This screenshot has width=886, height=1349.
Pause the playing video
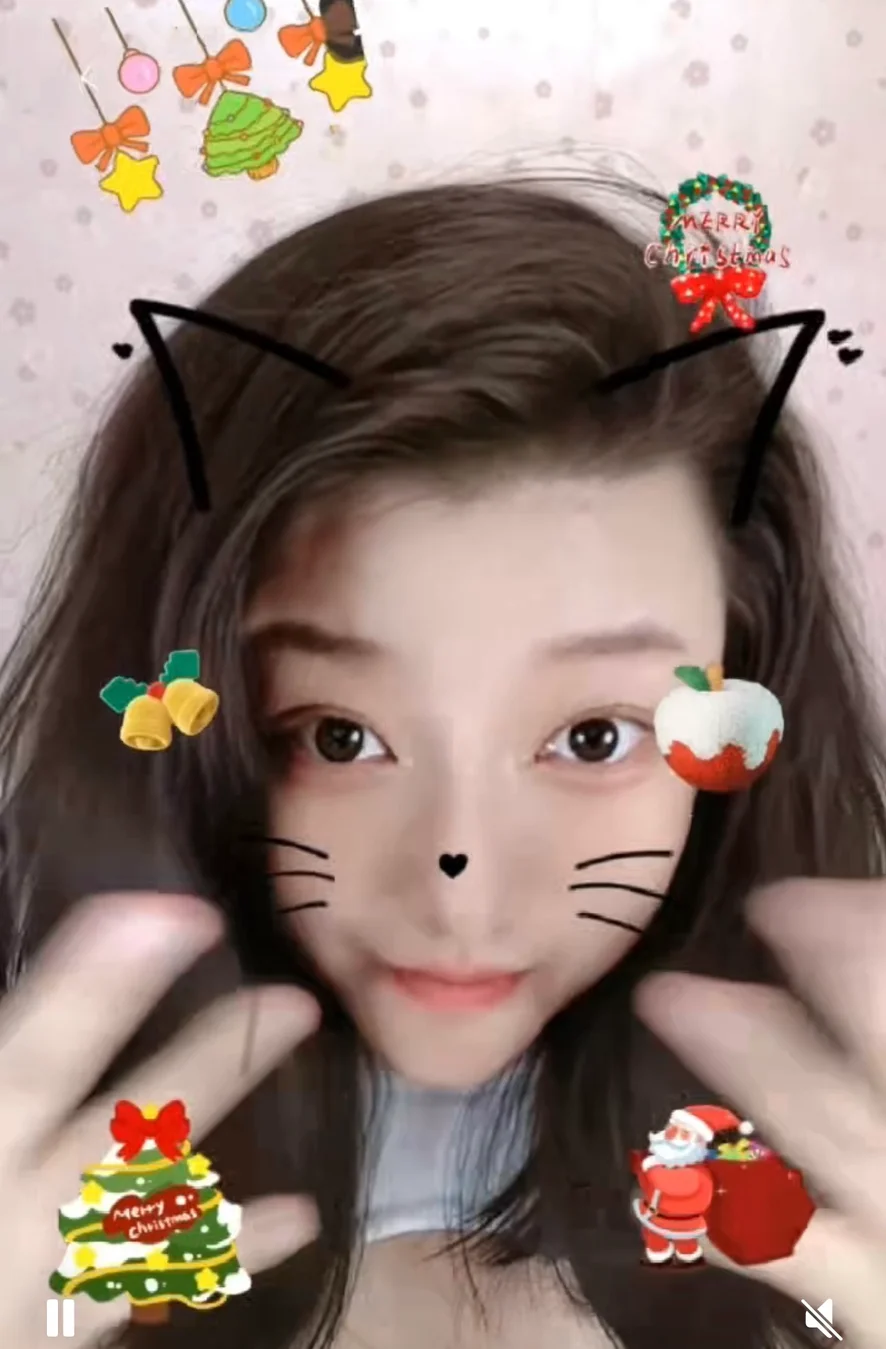(x=60, y=1317)
